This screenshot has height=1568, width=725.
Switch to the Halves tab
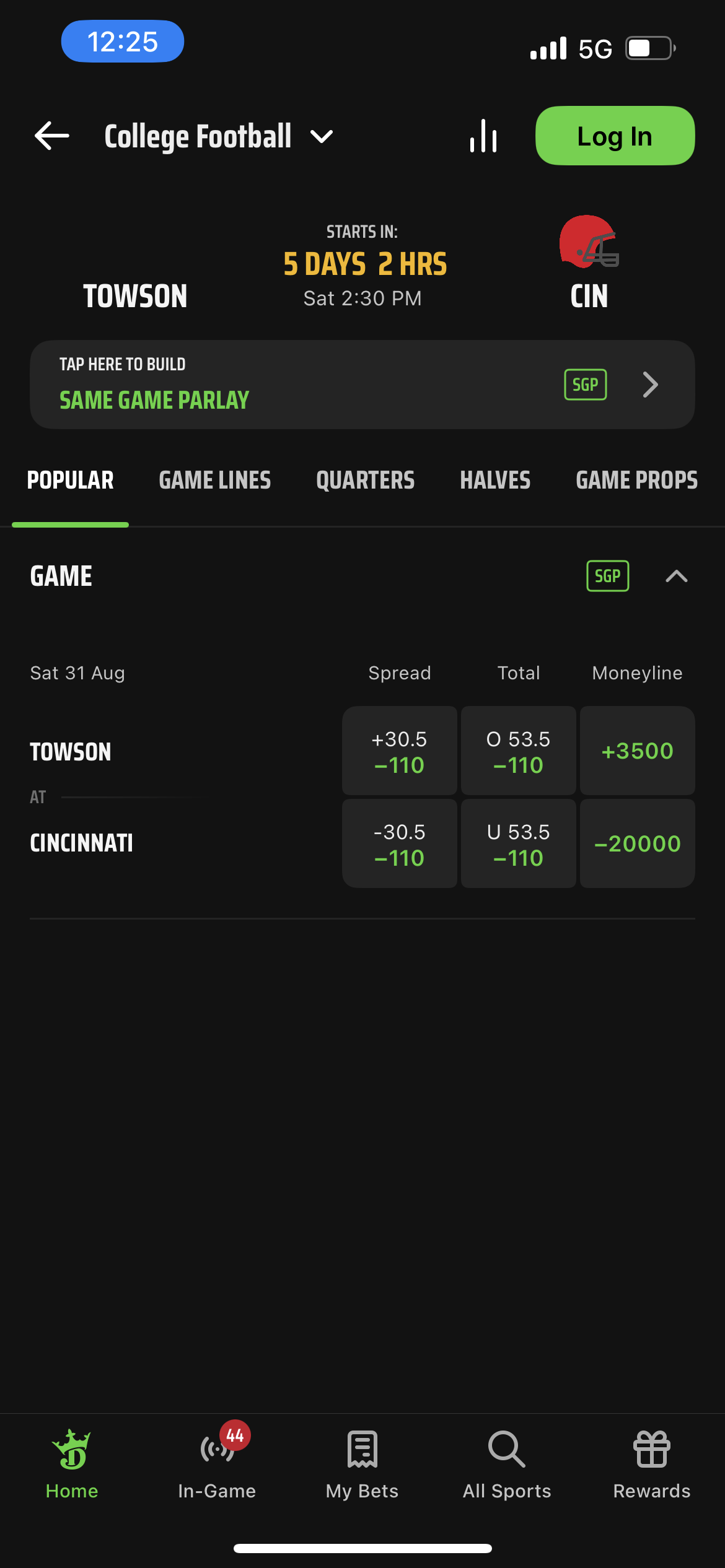pos(495,481)
